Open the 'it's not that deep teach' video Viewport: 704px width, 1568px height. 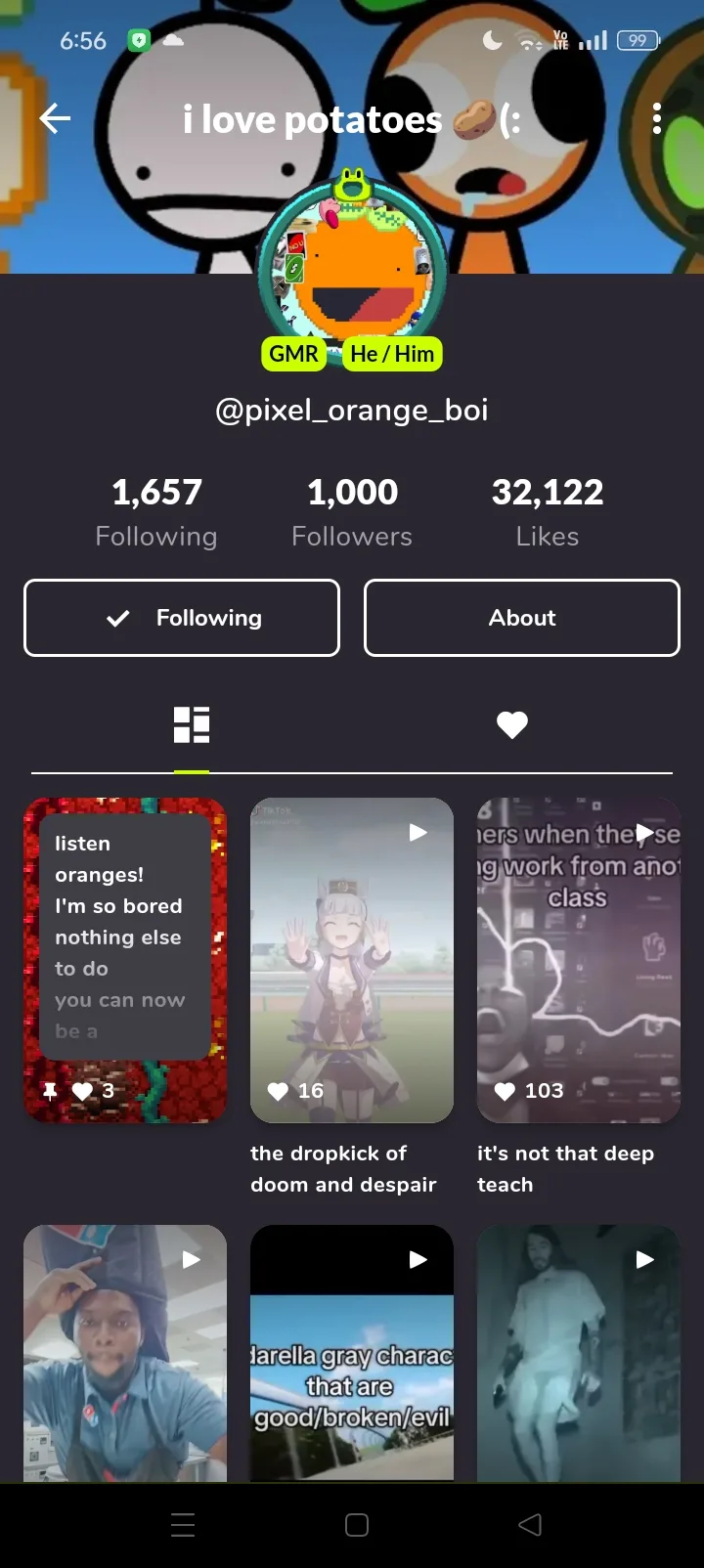(x=579, y=961)
